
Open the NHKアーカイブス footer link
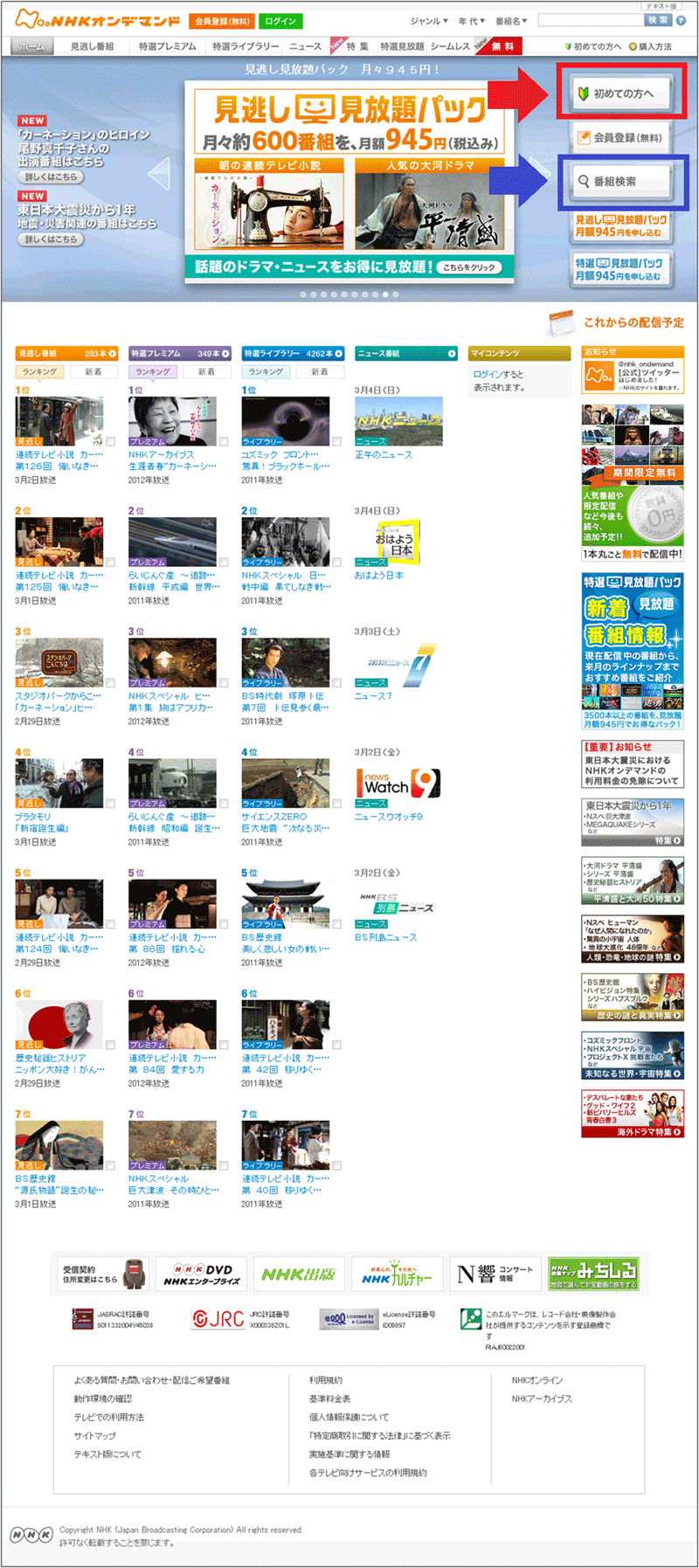[542, 1399]
